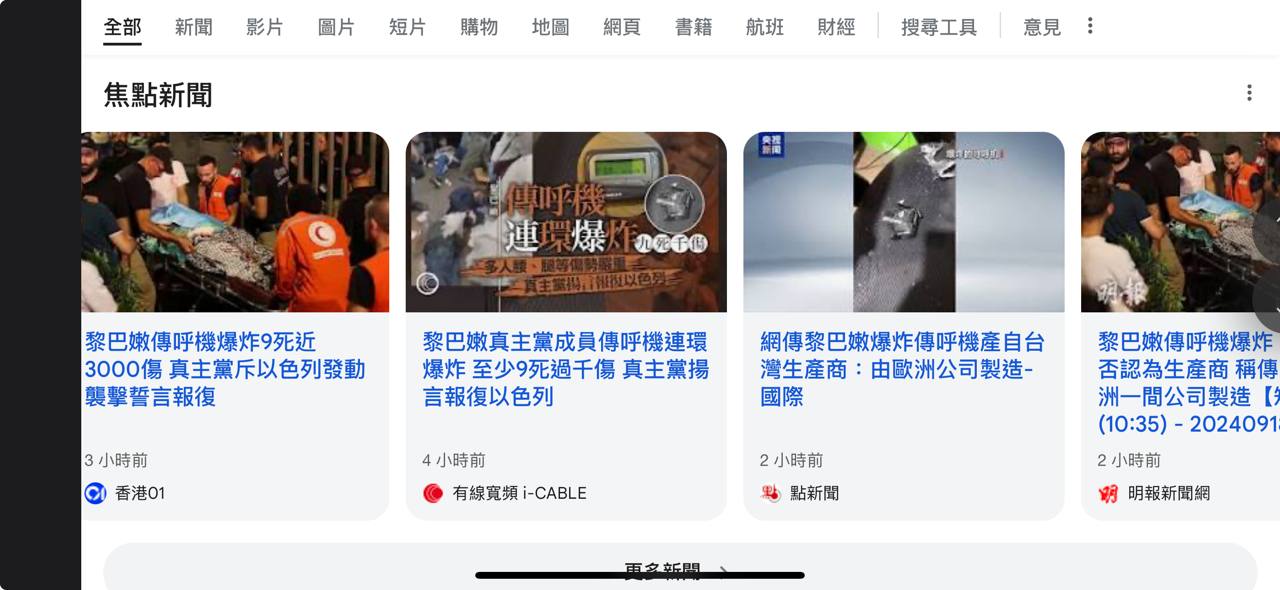
Task: Tap the 意見 feedback option
Action: click(x=1041, y=27)
